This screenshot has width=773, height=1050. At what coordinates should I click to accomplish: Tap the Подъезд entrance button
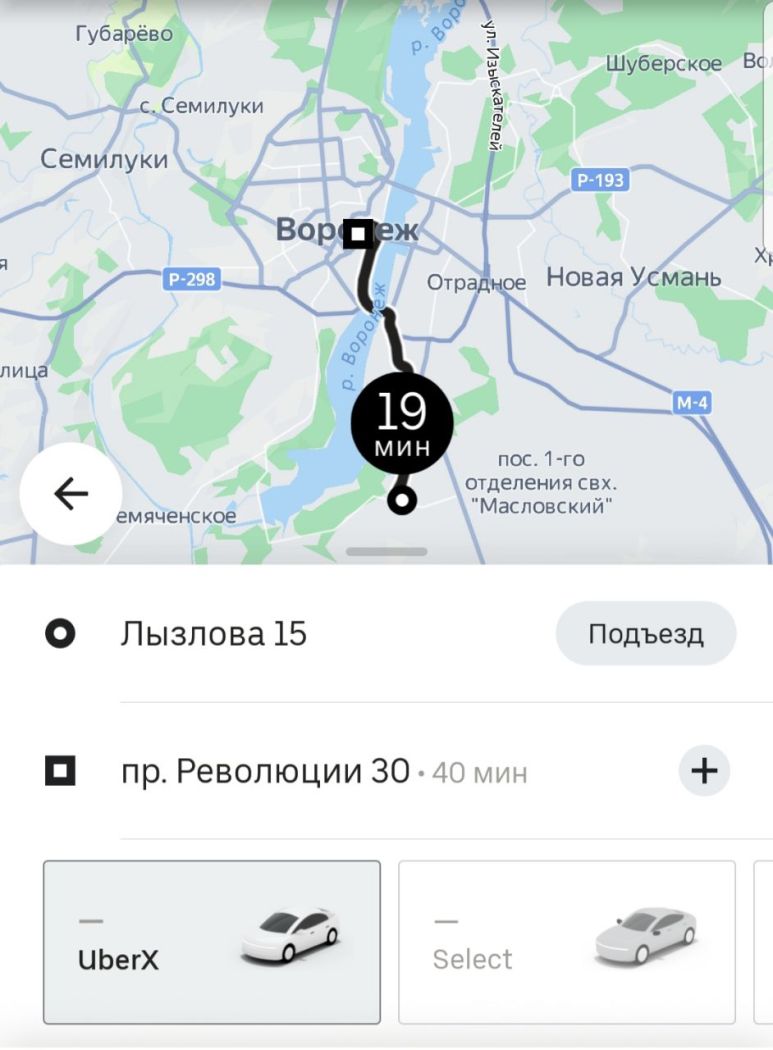[x=646, y=634]
